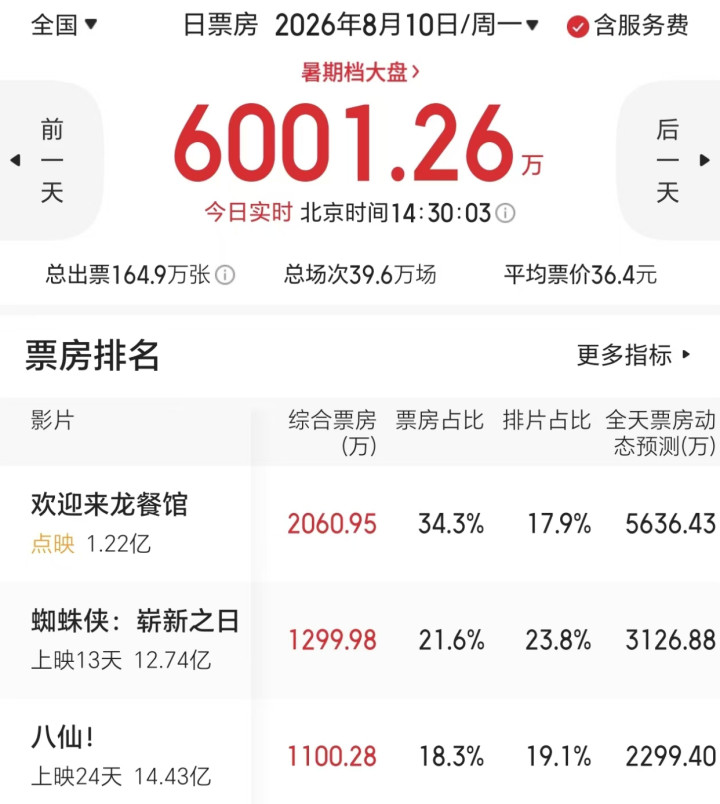The width and height of the screenshot is (720, 804).
Task: Expand 更多指标 options
Action: click(634, 355)
